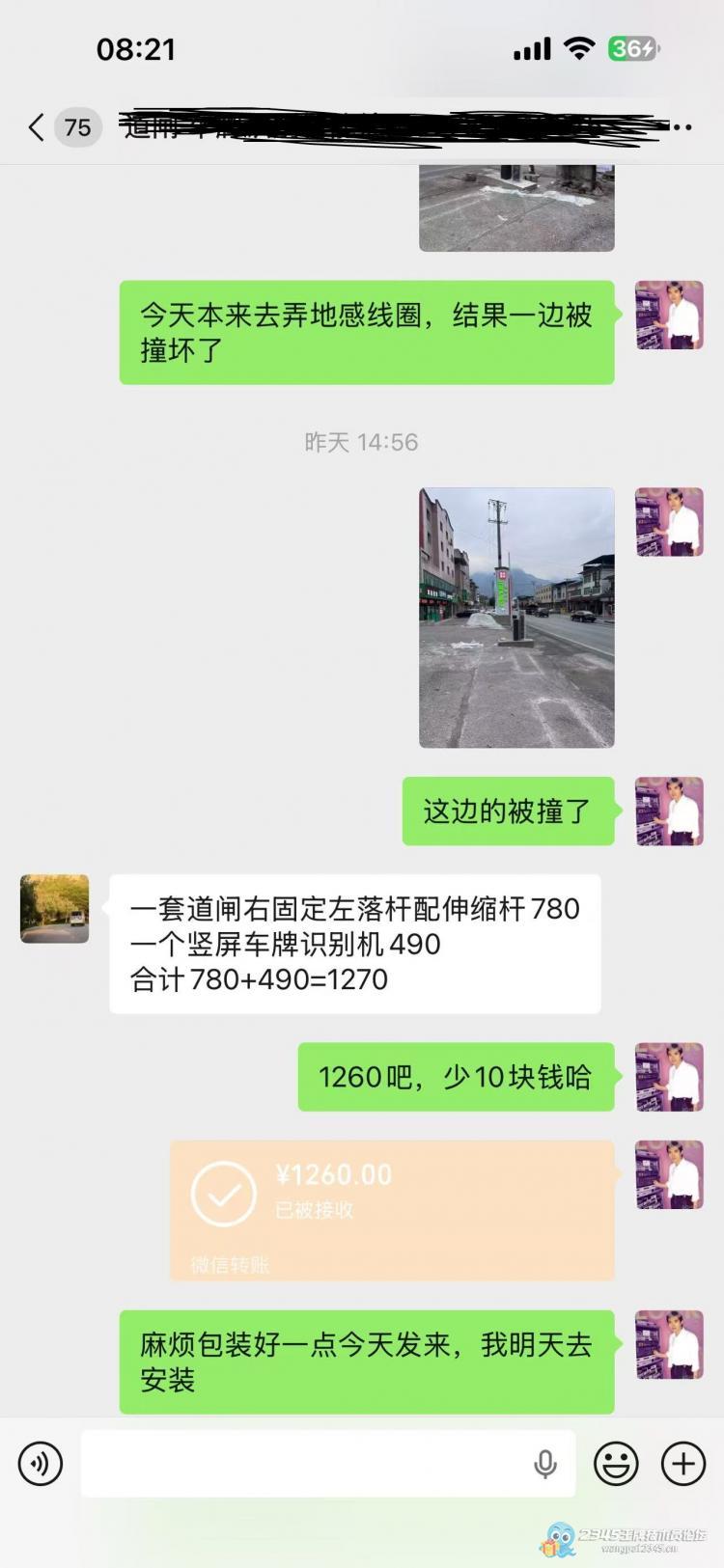
Task: Open the chat's three-dot menu
Action: click(x=683, y=127)
